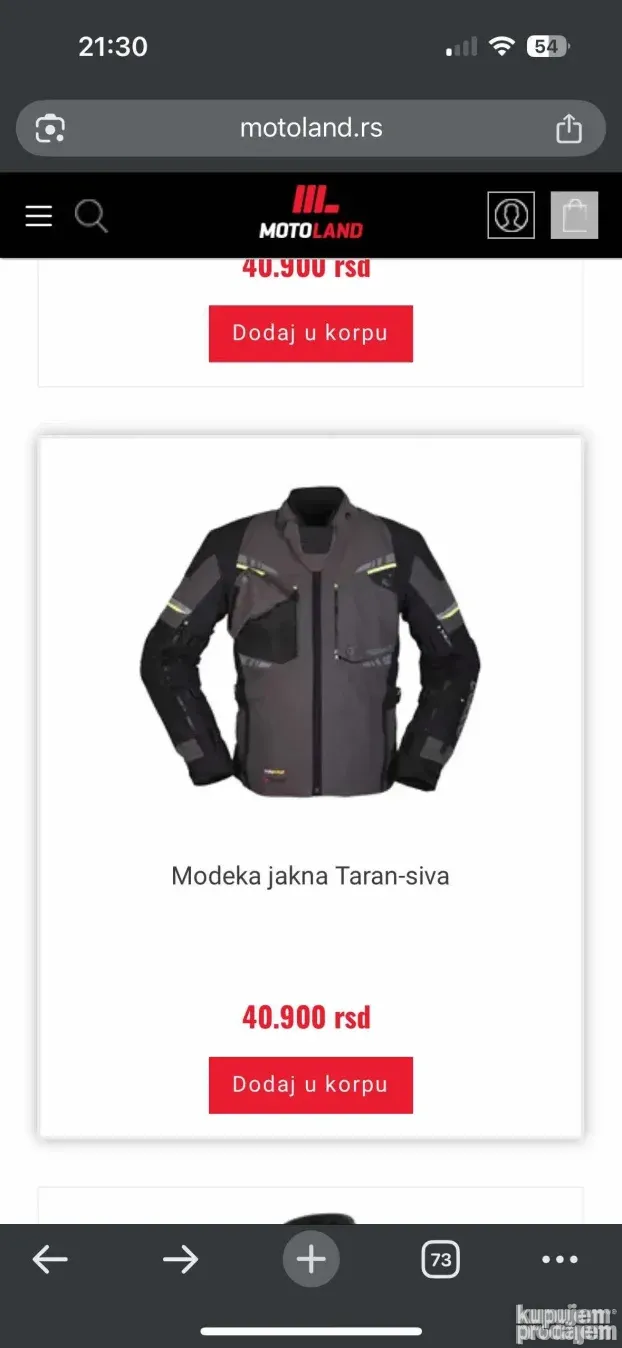The image size is (622, 1348).
Task: Open the hamburger menu
Action: [39, 216]
